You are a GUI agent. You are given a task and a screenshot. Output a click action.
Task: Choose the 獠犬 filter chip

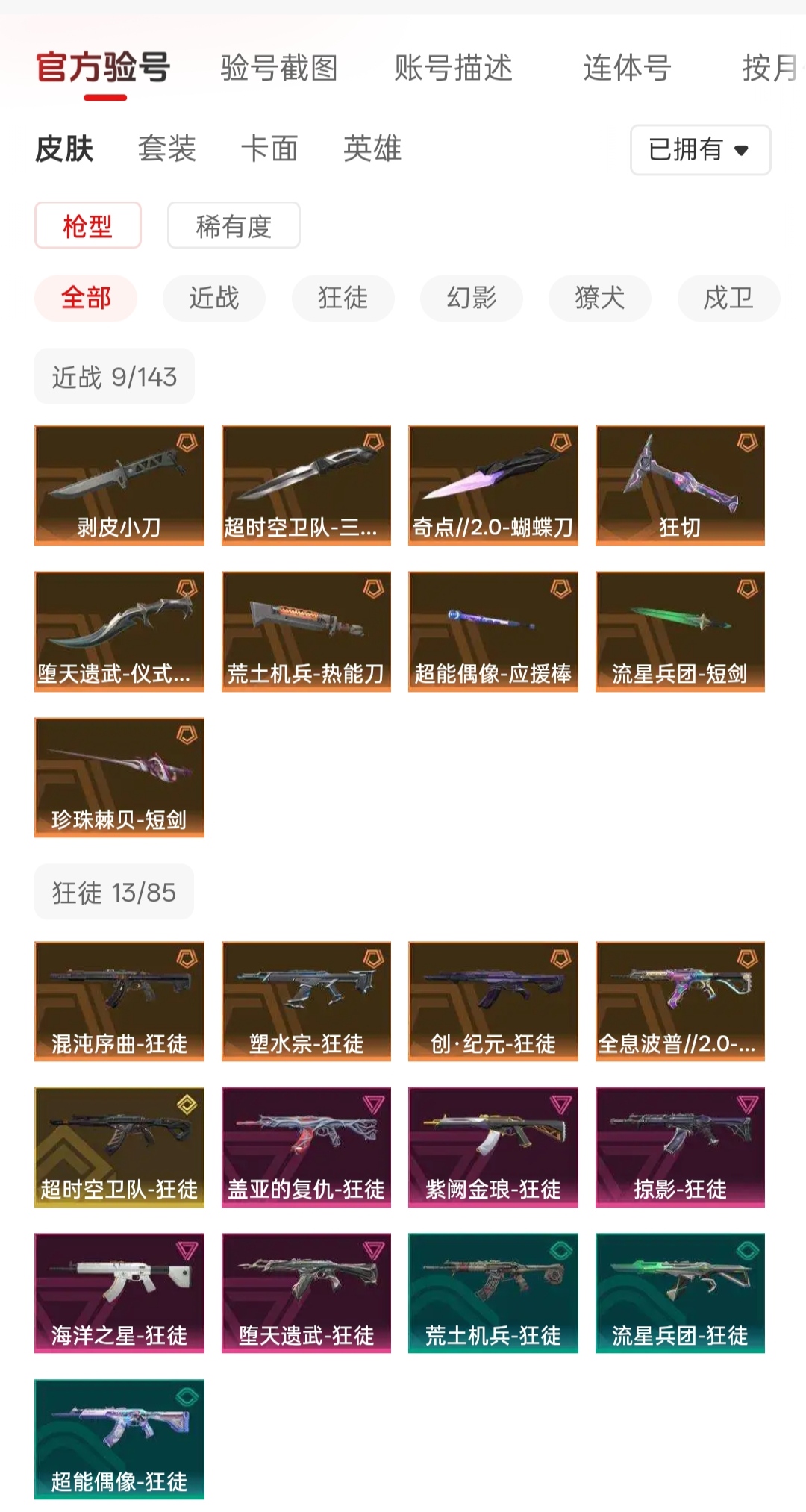click(x=600, y=299)
